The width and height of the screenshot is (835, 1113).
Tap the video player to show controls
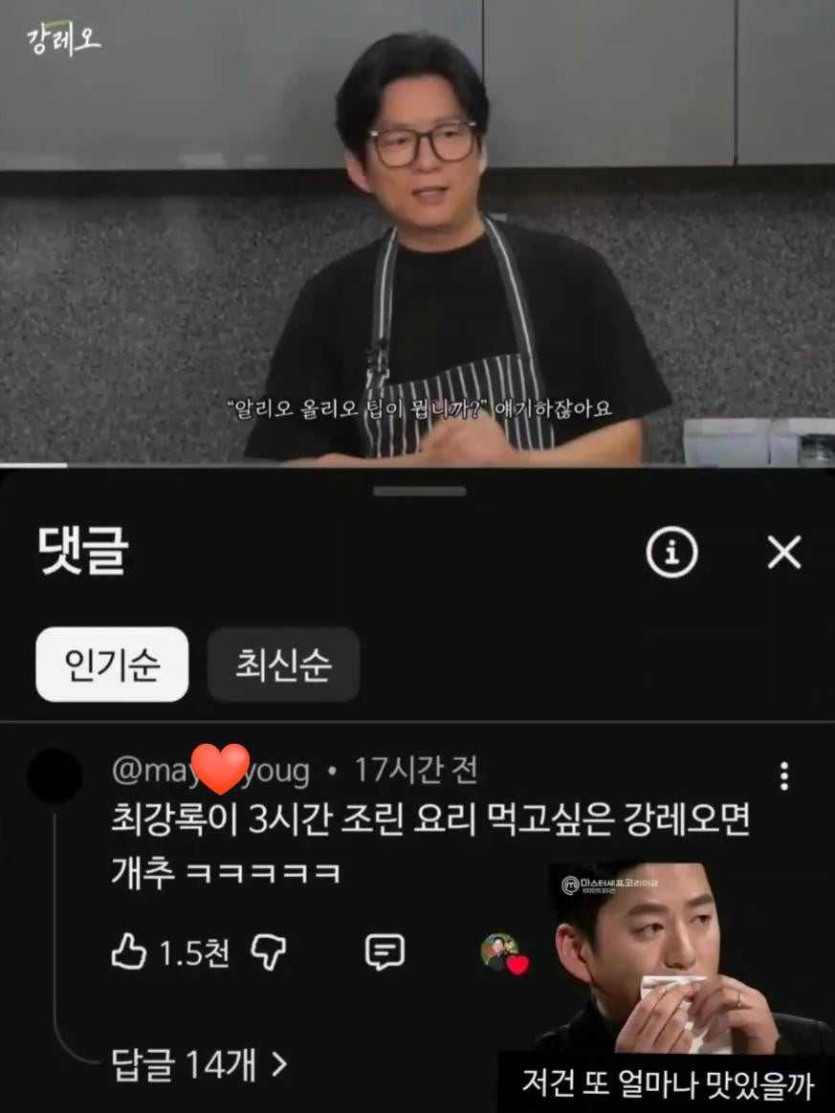[x=417, y=232]
